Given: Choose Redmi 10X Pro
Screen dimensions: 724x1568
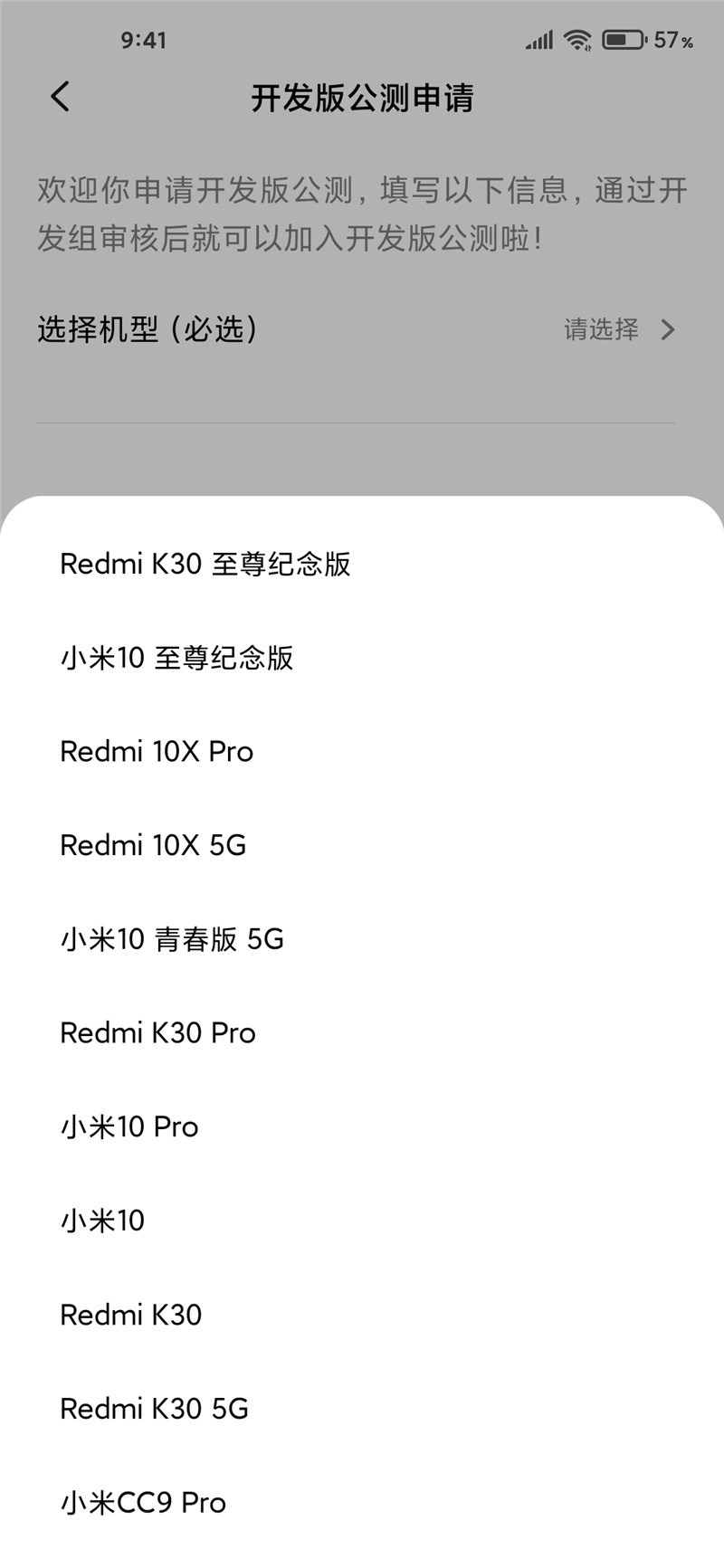Looking at the screenshot, I should click(x=156, y=752).
